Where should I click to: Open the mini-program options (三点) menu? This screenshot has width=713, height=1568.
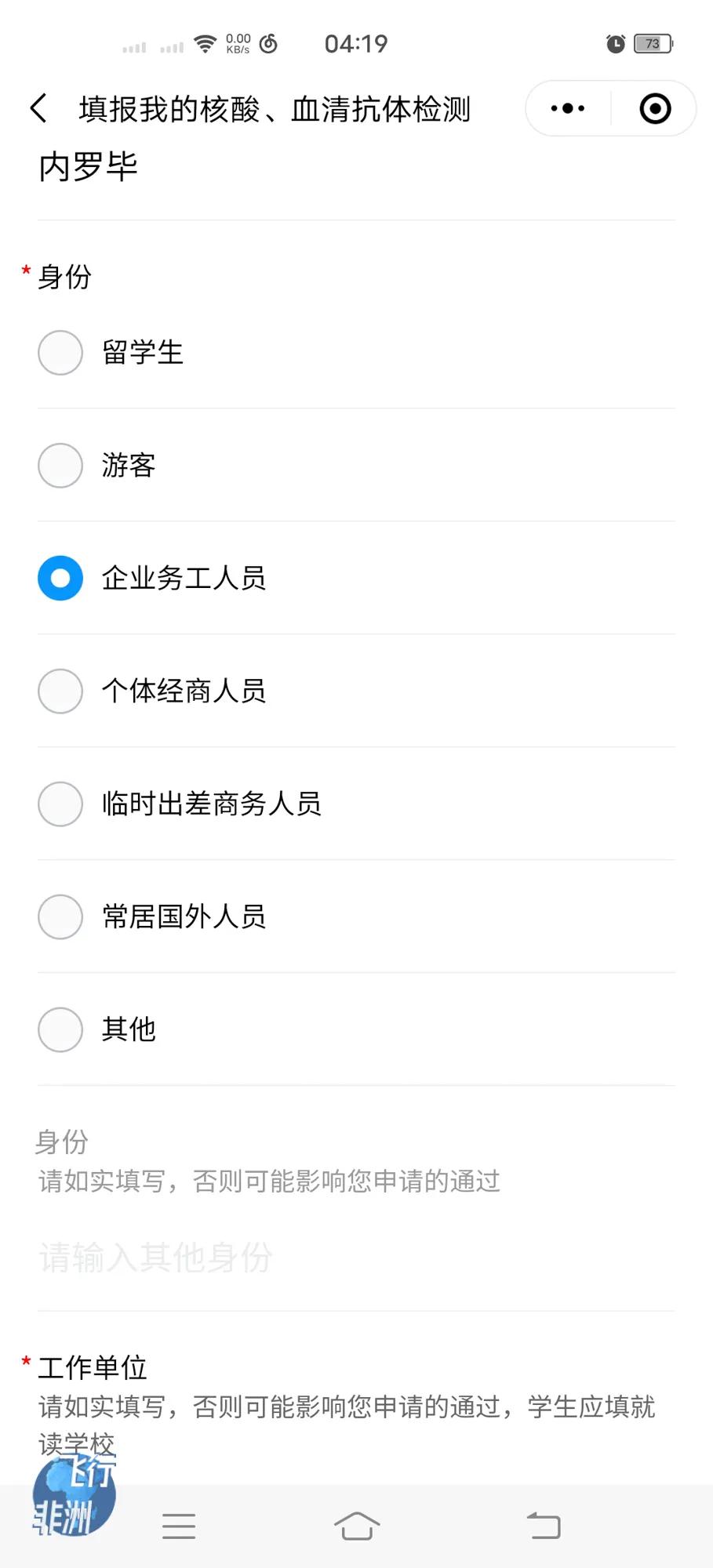566,108
